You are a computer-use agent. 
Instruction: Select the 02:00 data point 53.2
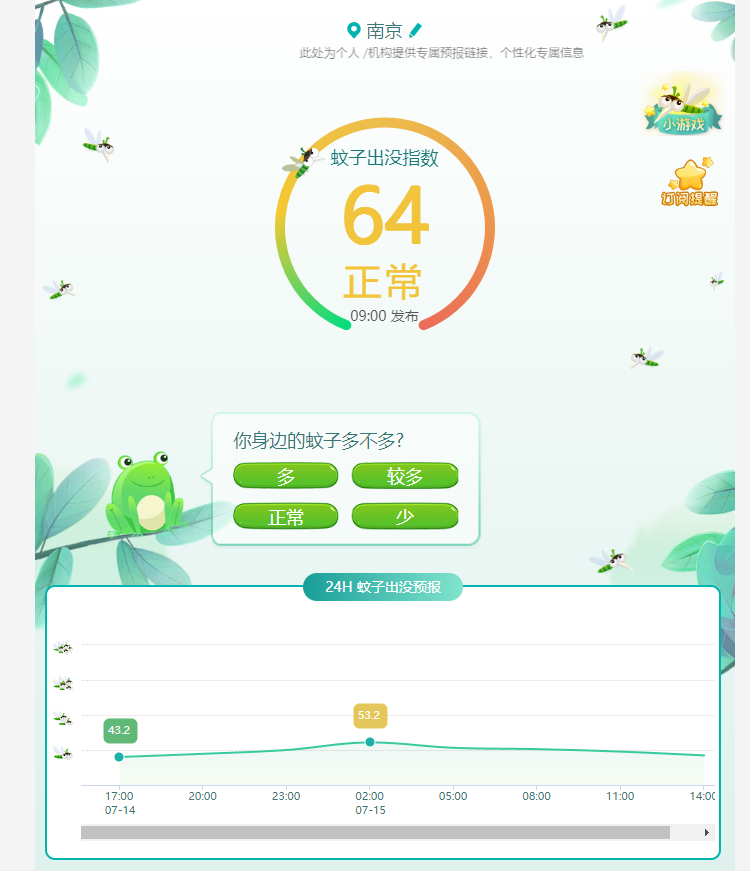click(x=370, y=742)
